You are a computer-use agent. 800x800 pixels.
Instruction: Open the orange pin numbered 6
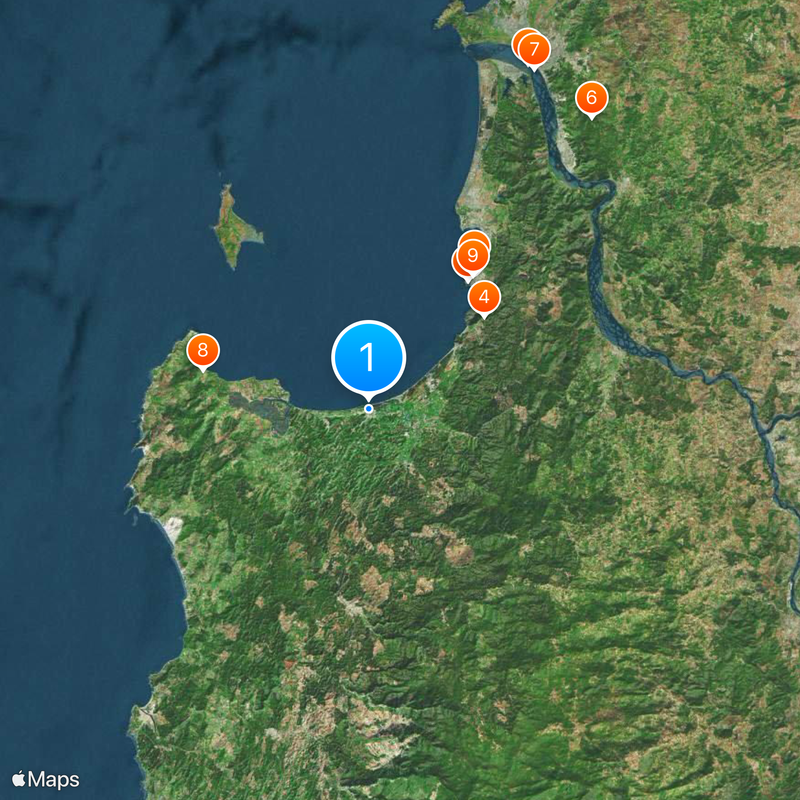591,98
